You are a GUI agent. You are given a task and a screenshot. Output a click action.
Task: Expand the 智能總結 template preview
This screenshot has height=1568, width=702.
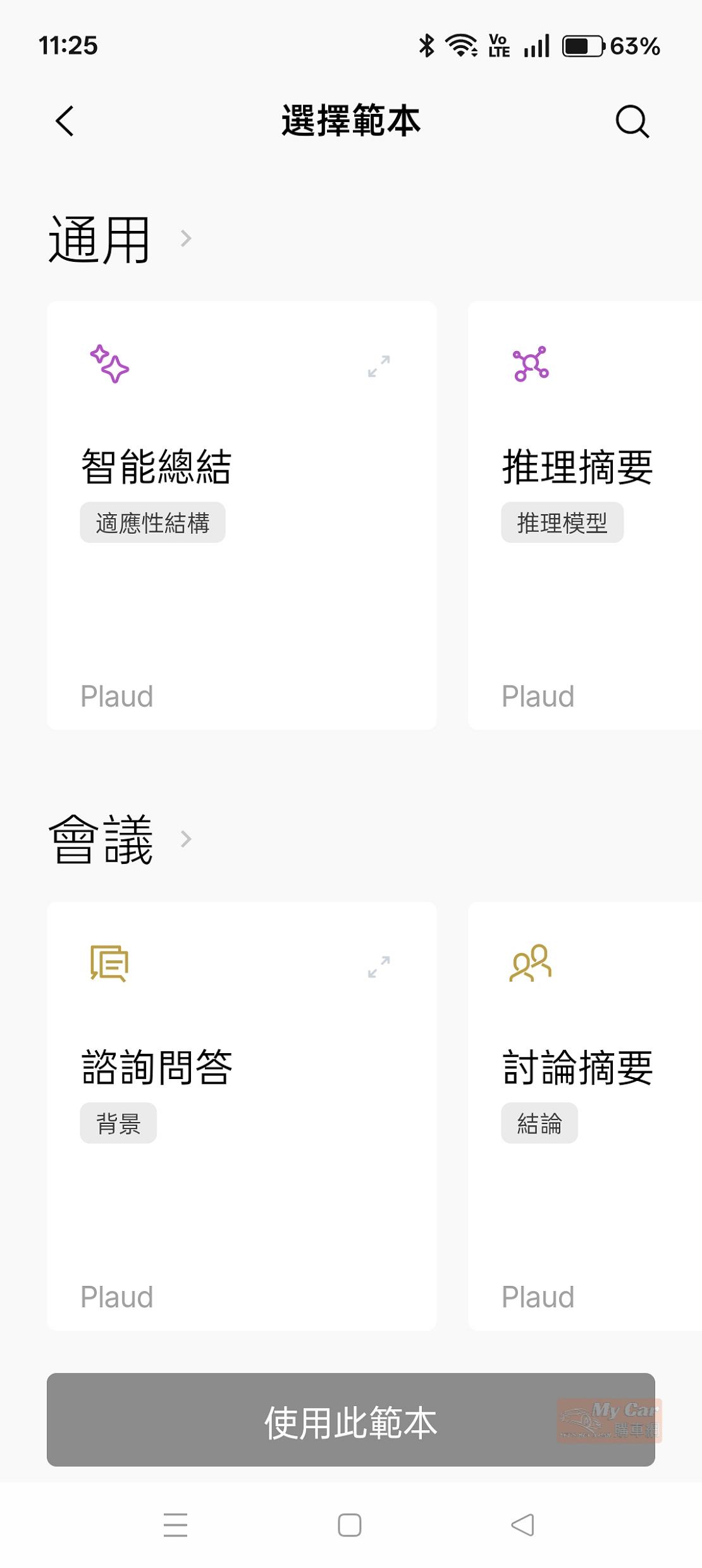[x=379, y=366]
